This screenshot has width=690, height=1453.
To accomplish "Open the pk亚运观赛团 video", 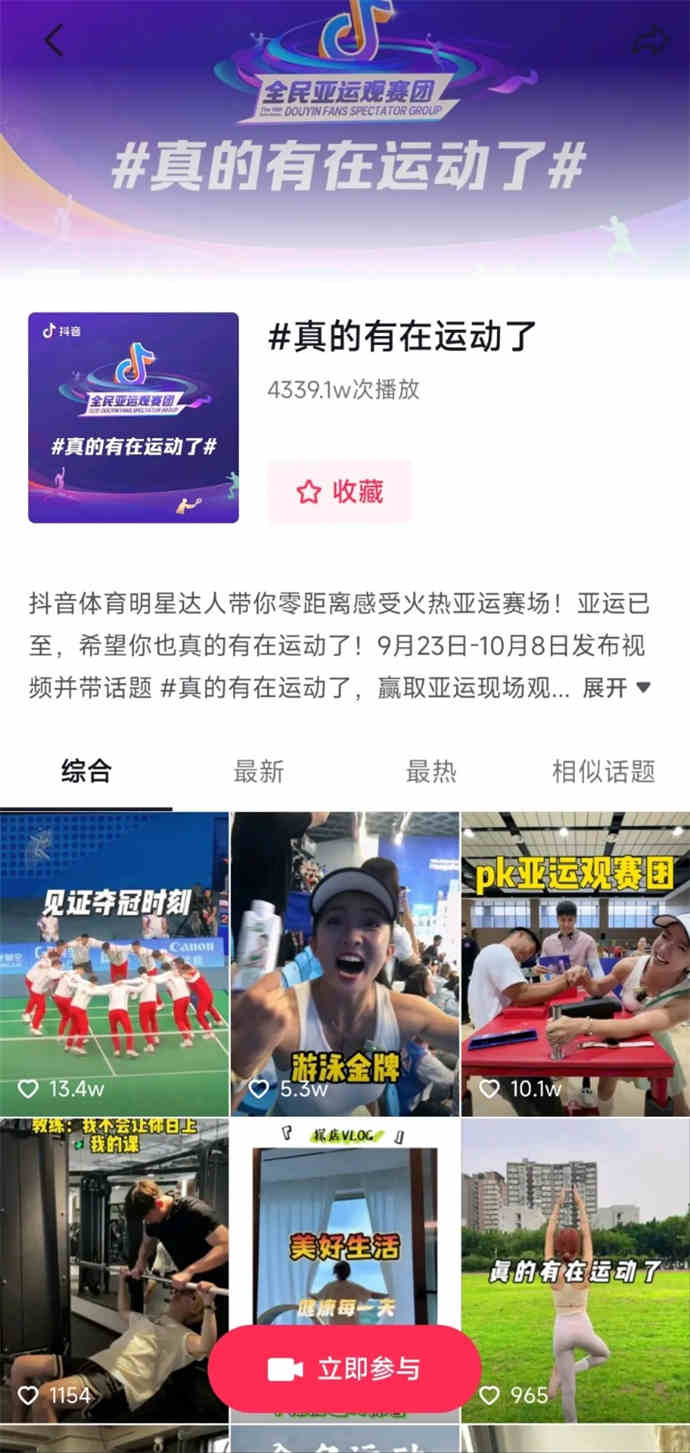I will tap(575, 963).
